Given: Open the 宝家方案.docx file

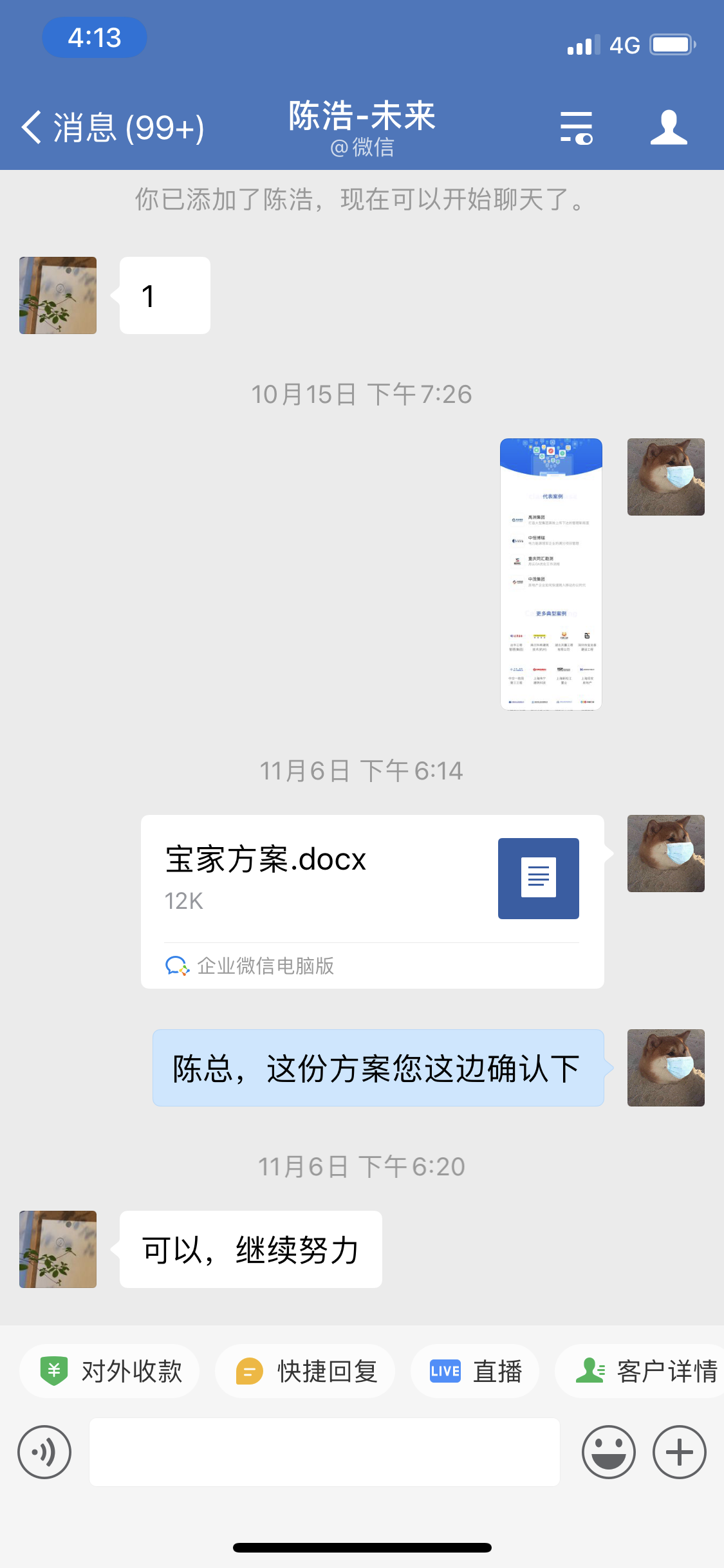Looking at the screenshot, I should 373,902.
